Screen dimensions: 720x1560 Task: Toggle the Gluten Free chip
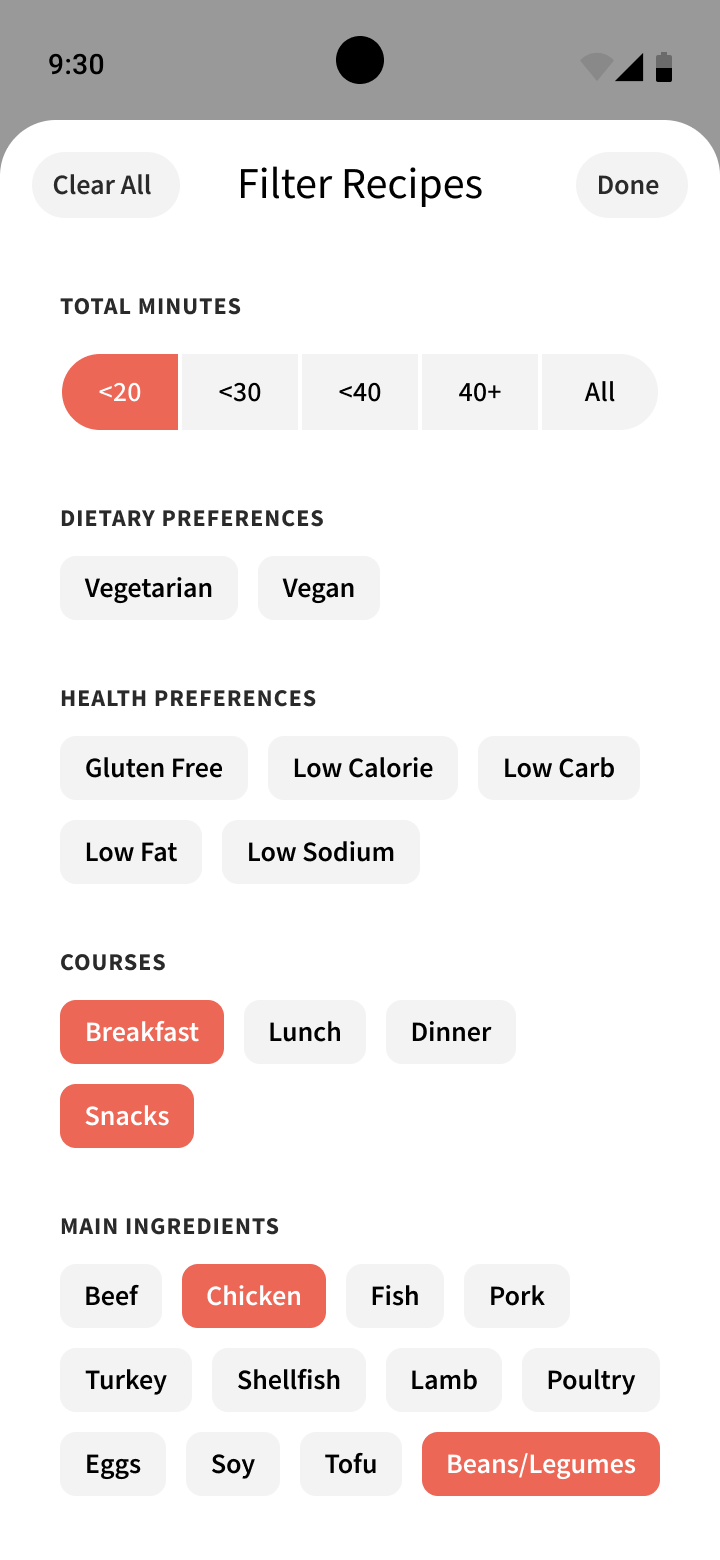tap(154, 768)
